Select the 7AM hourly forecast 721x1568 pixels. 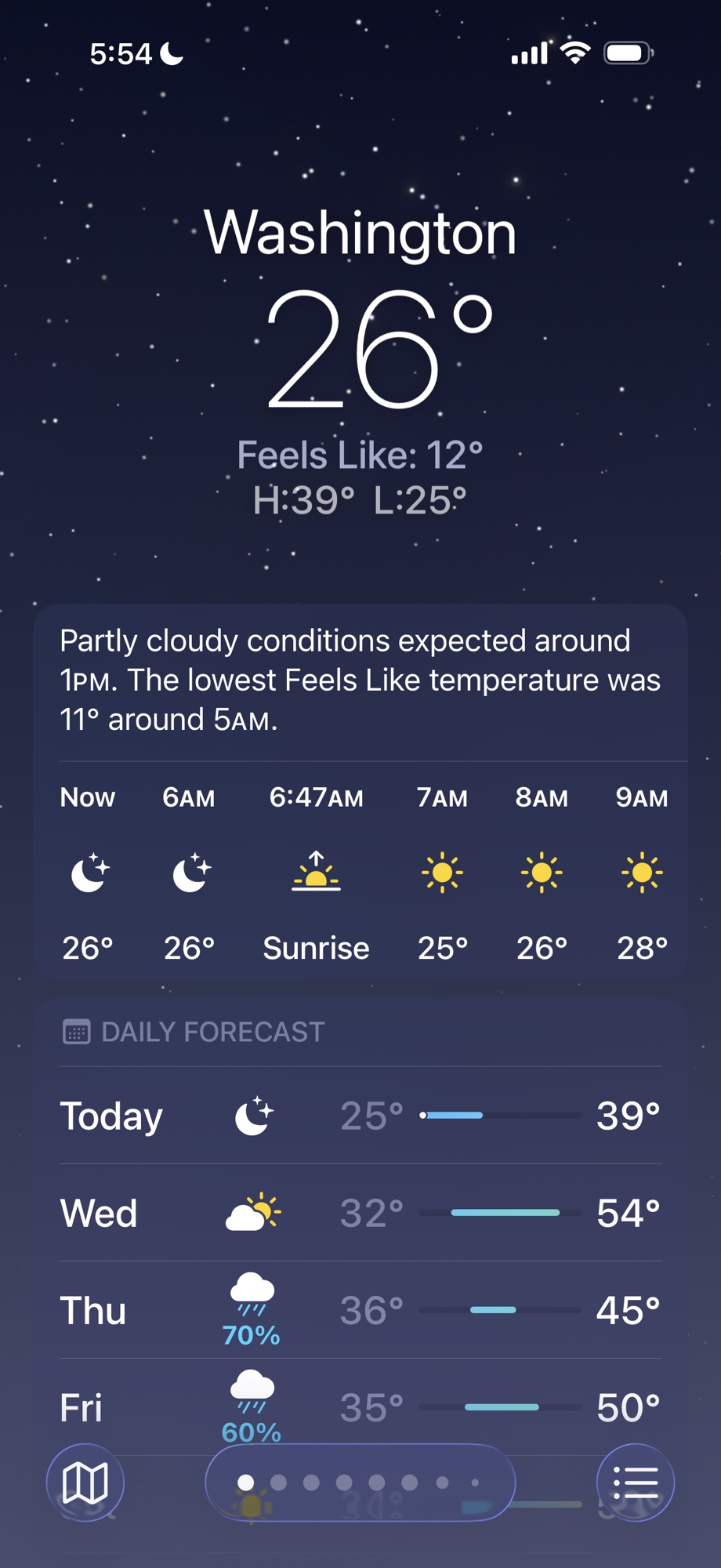point(442,872)
